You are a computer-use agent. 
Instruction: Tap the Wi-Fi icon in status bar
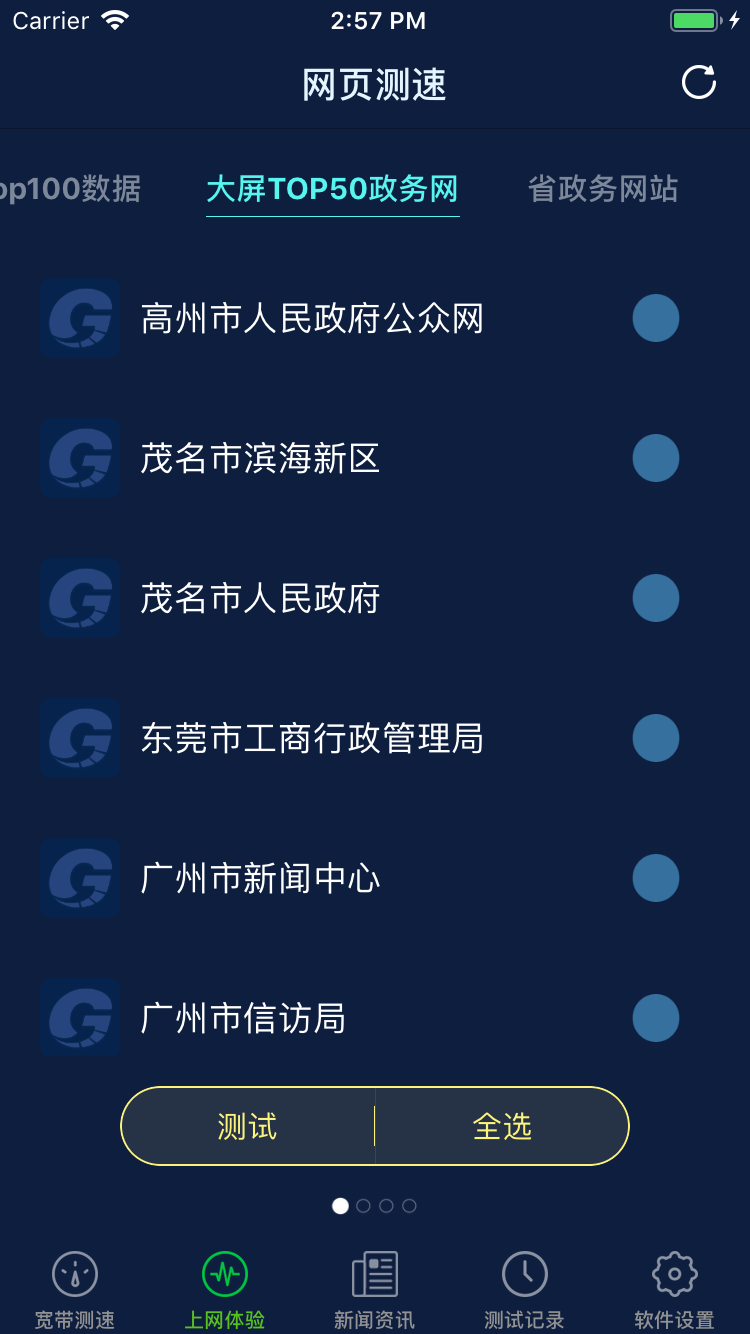coord(113,18)
